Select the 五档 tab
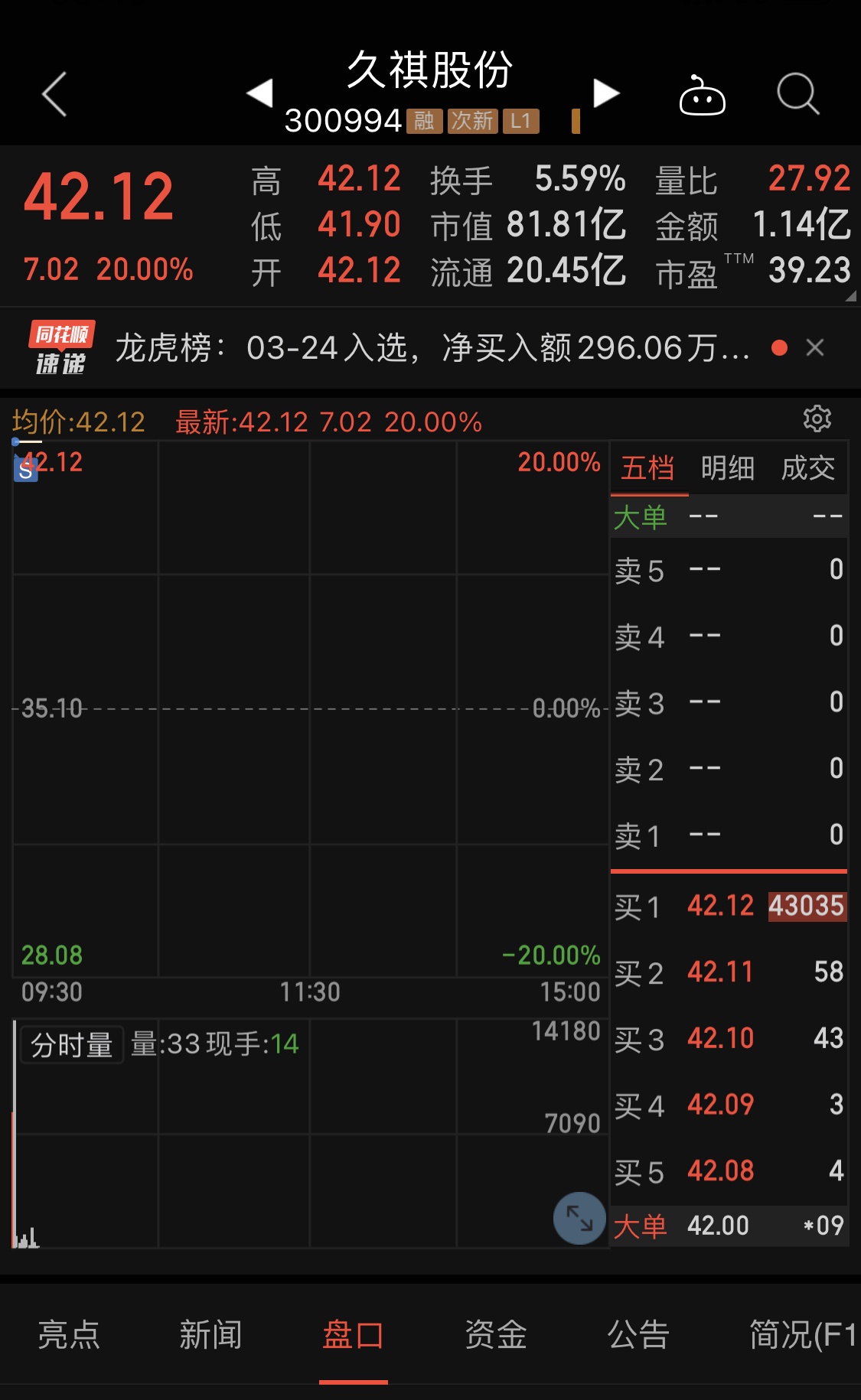Image resolution: width=861 pixels, height=1400 pixels. pyautogui.click(x=647, y=467)
